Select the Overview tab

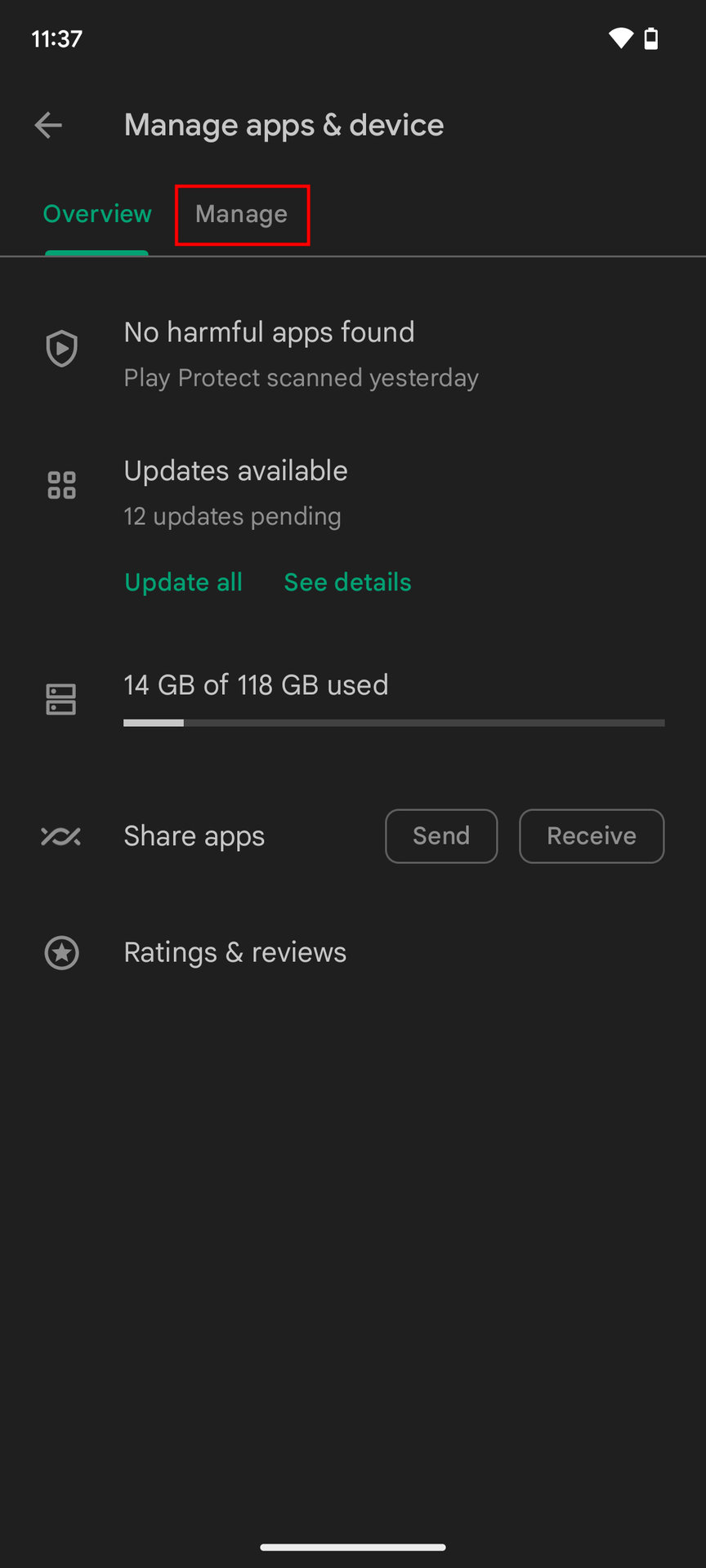[x=97, y=214]
